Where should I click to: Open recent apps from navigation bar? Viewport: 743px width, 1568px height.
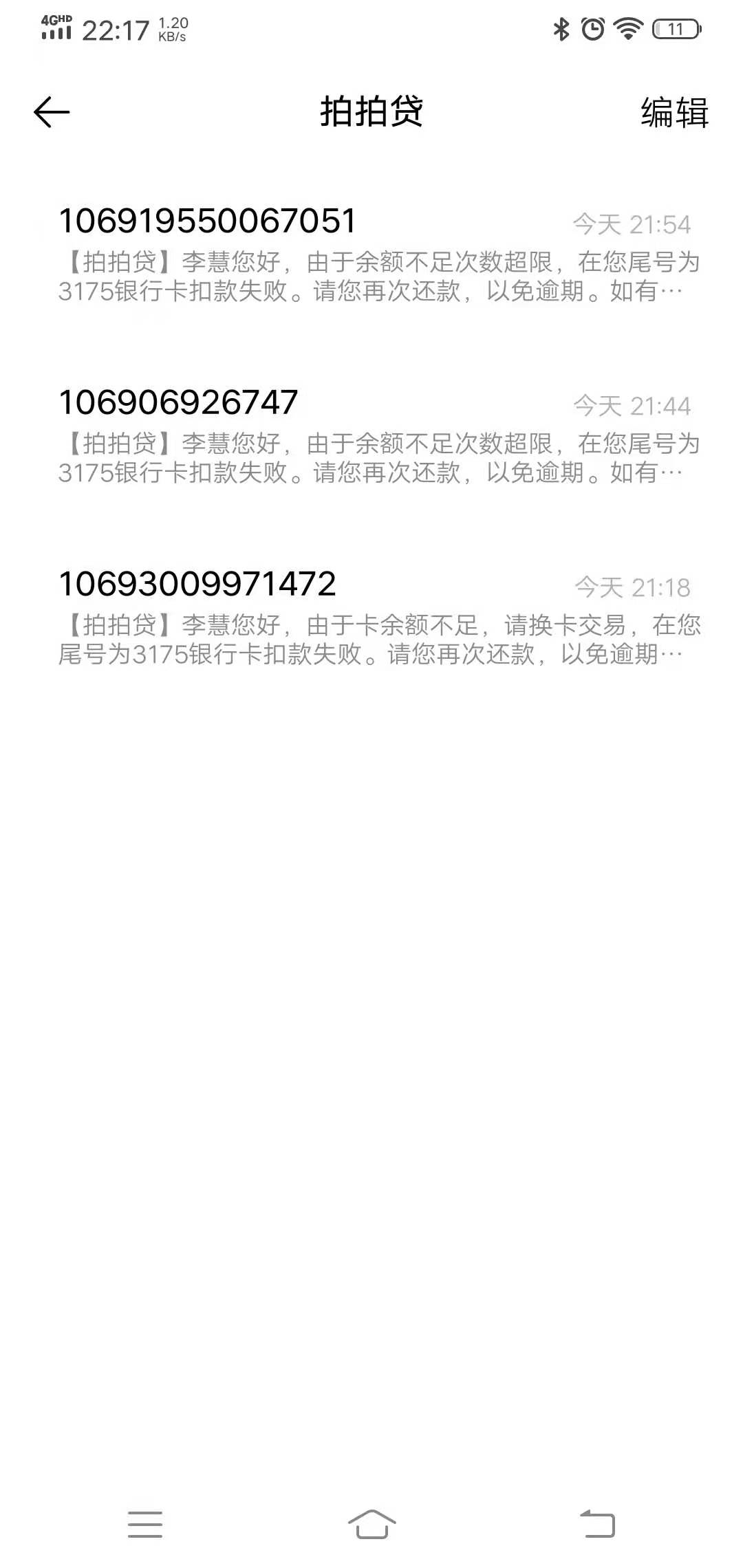[145, 1524]
